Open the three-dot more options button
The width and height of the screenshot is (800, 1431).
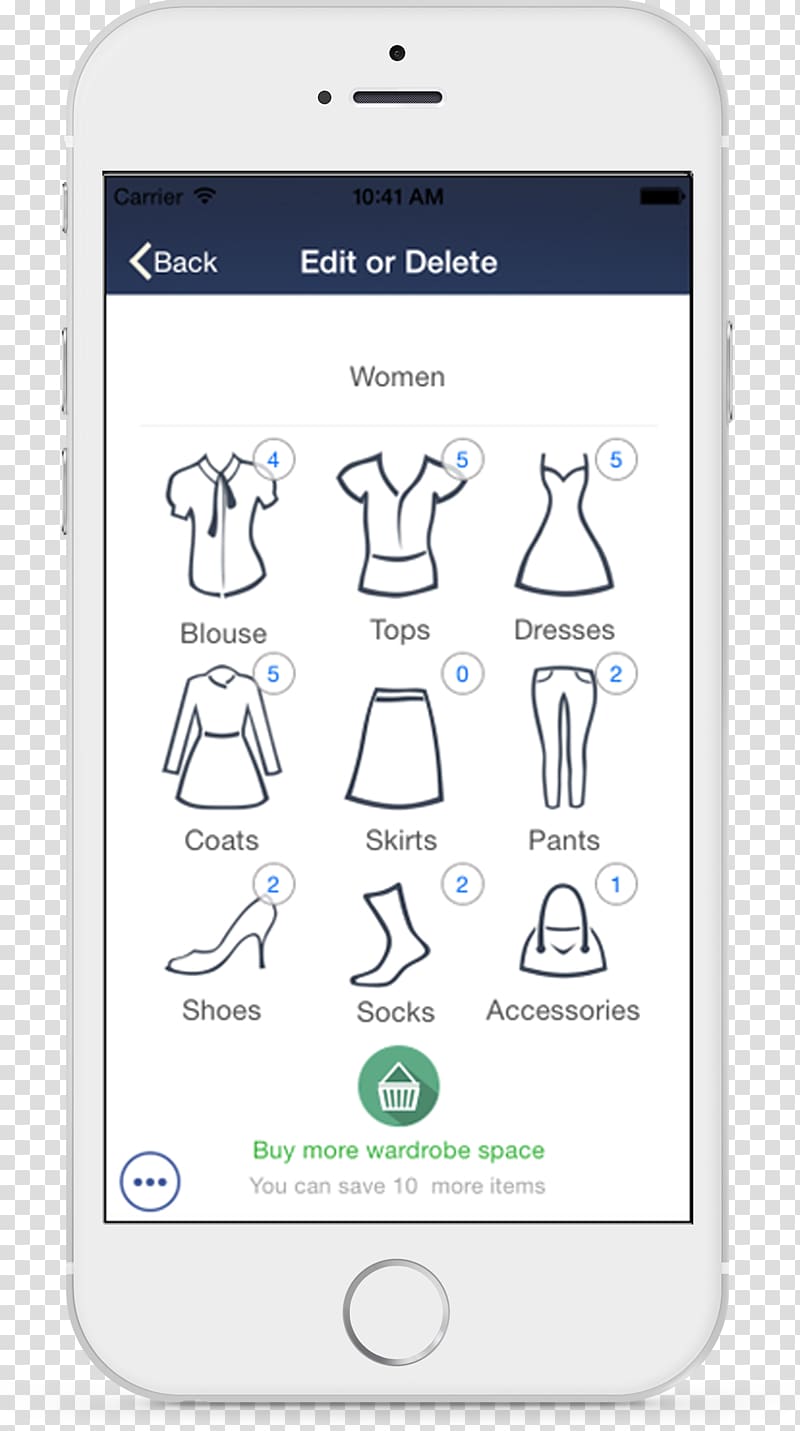click(x=150, y=1182)
